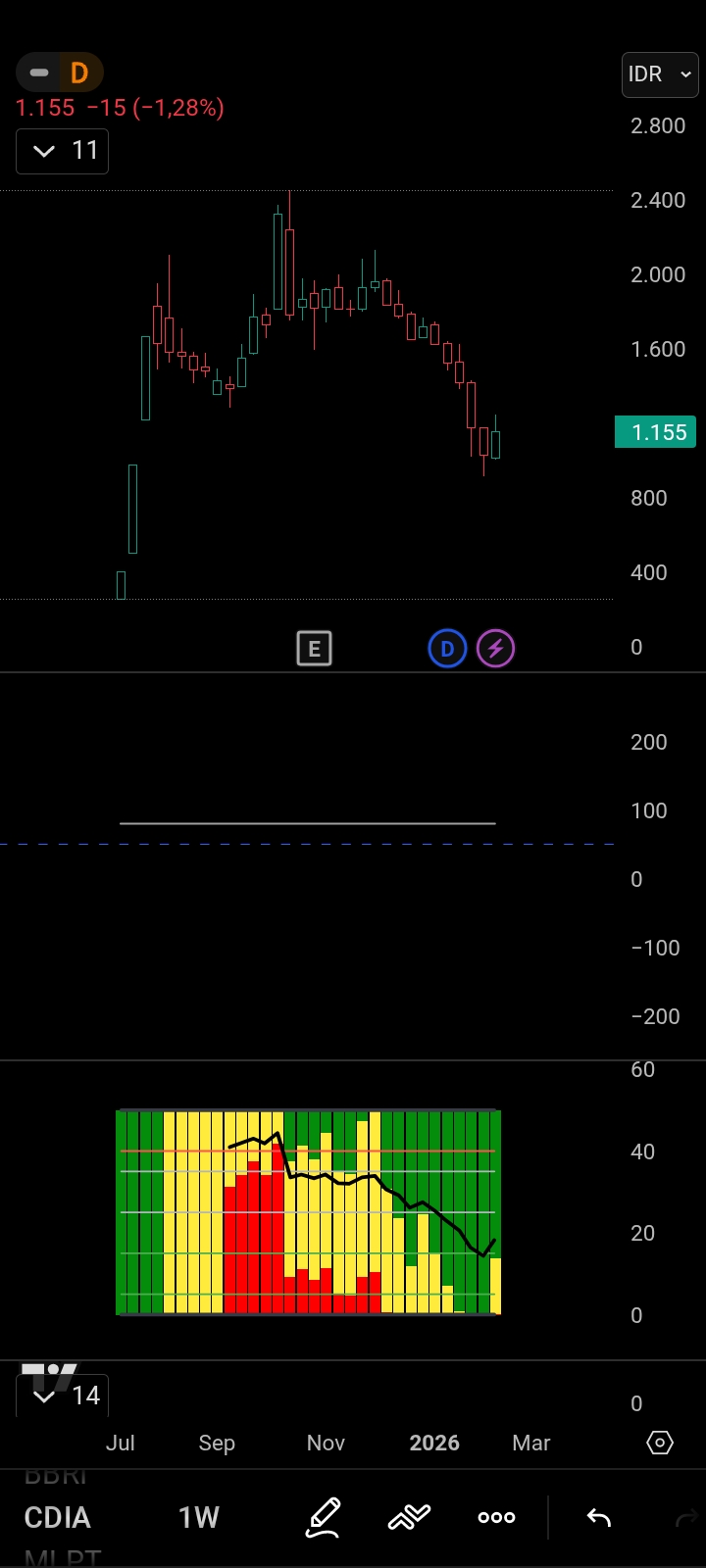Open the IDR currency dropdown

pyautogui.click(x=660, y=74)
